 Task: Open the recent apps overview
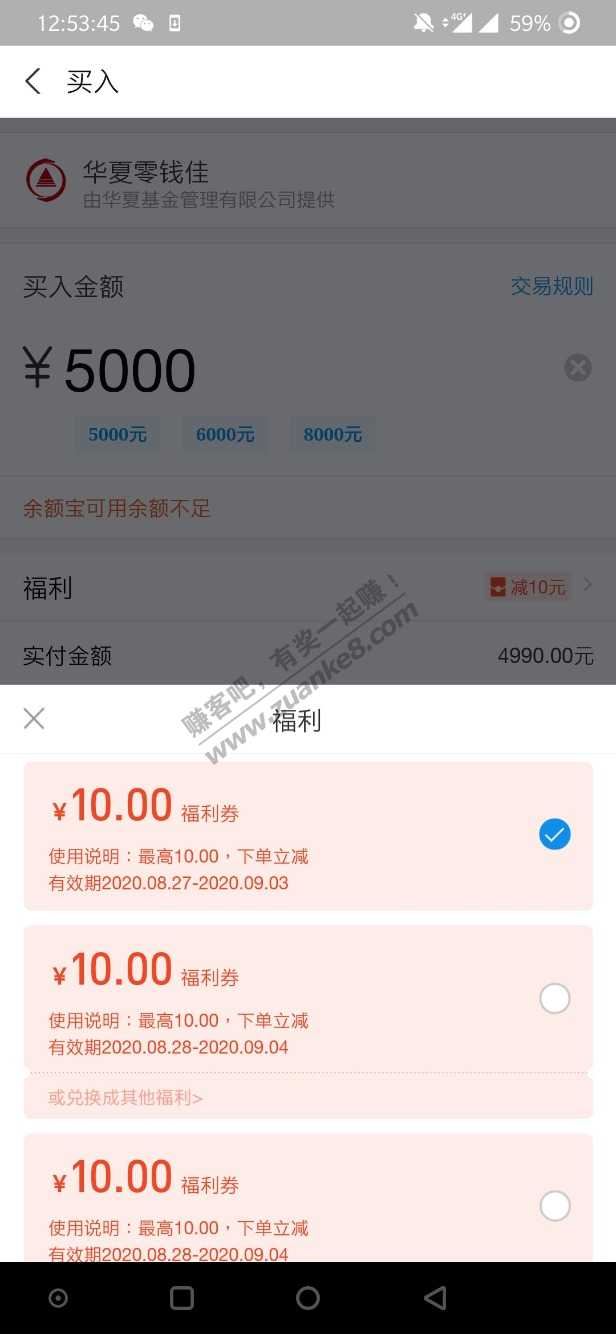tap(182, 1298)
